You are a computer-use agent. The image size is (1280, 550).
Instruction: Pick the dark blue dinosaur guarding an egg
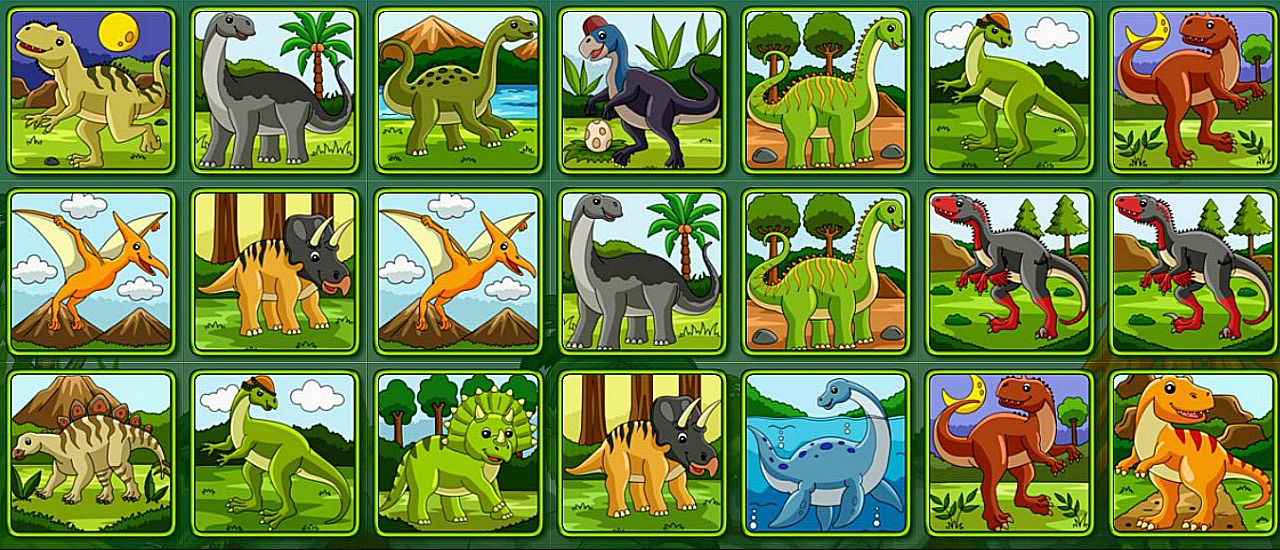click(x=641, y=90)
